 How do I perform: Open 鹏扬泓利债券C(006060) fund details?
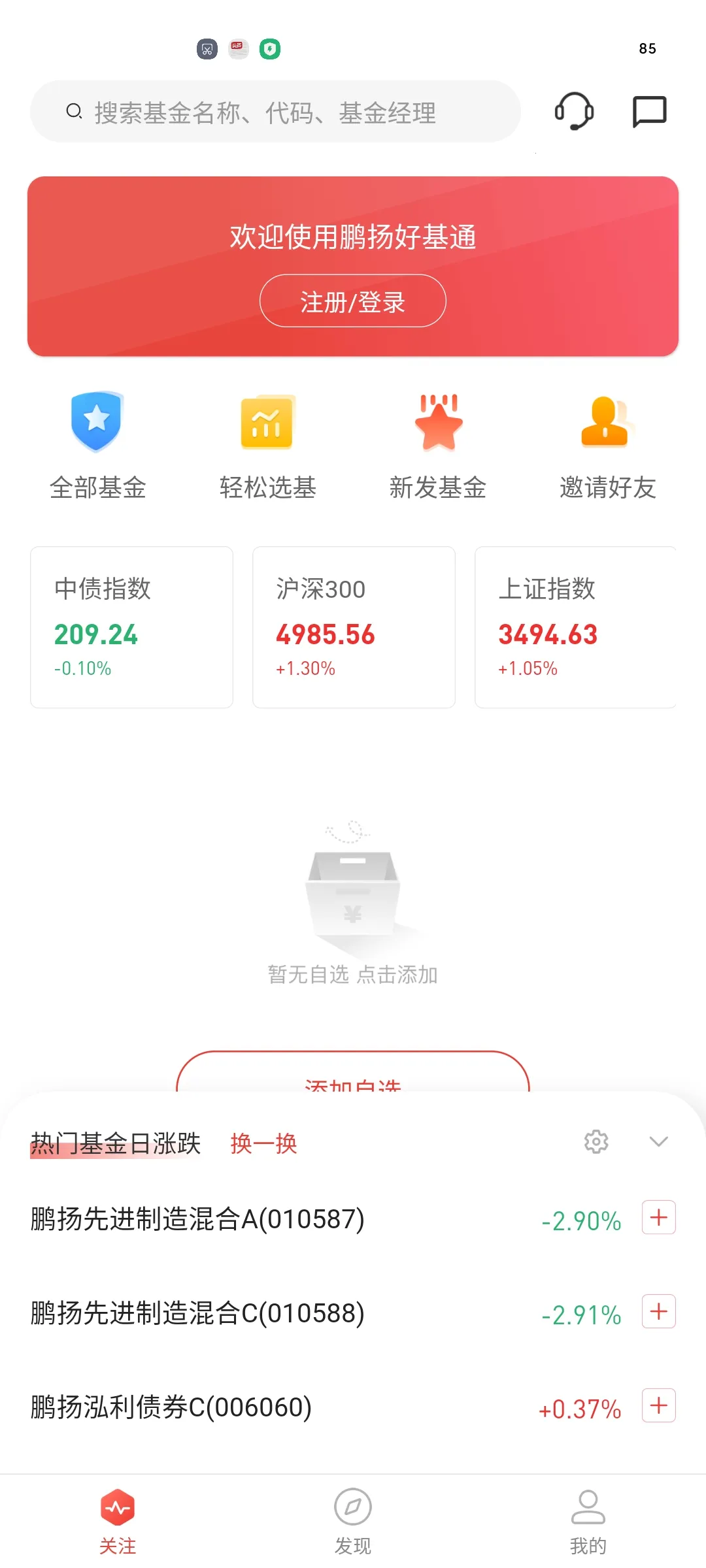tap(171, 1407)
